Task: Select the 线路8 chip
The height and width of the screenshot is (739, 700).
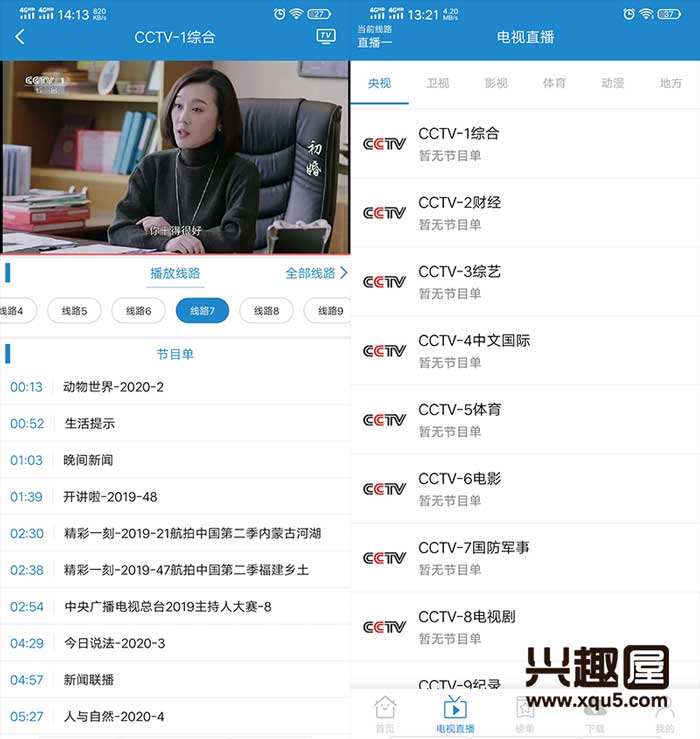Action: pyautogui.click(x=266, y=311)
